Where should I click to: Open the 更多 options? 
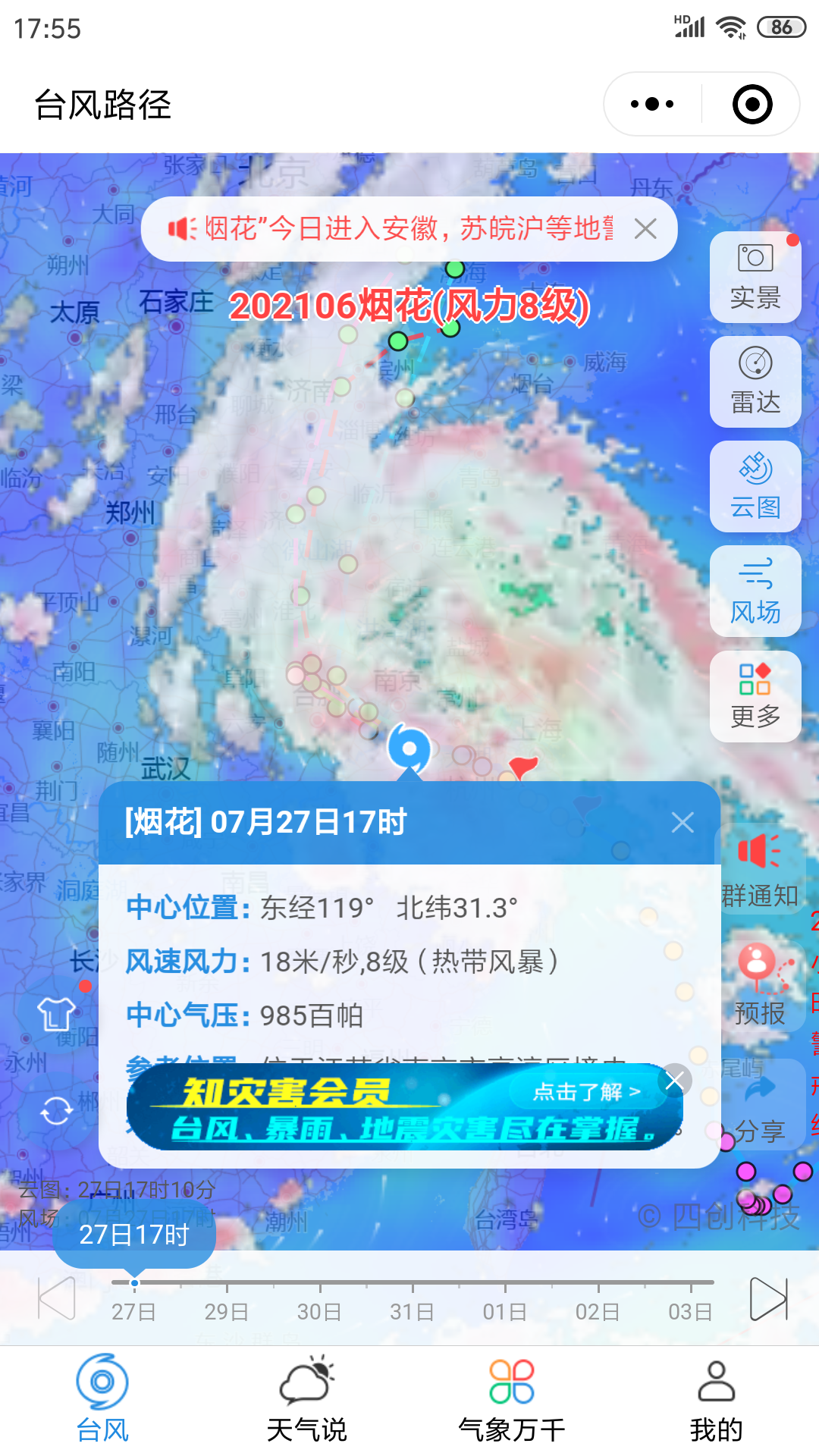click(x=755, y=696)
